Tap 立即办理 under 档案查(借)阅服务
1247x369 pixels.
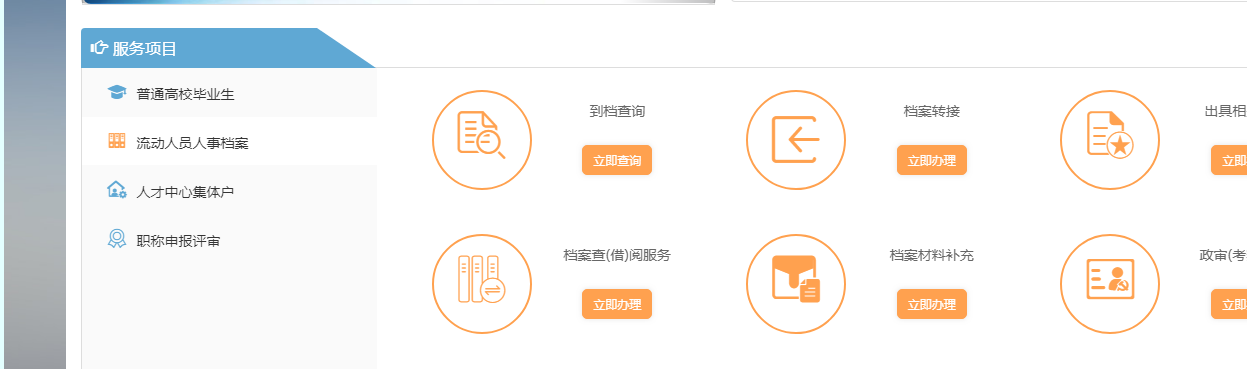point(617,304)
